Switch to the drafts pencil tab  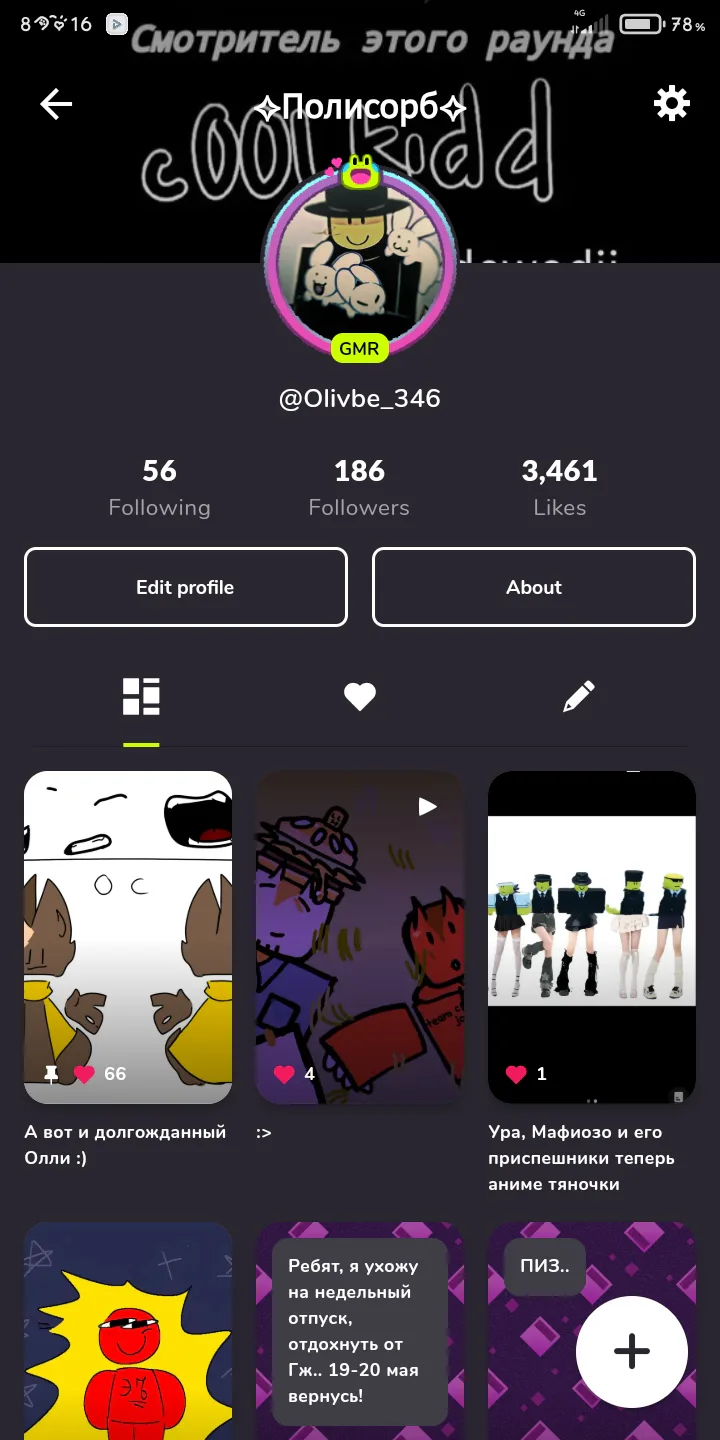click(579, 697)
